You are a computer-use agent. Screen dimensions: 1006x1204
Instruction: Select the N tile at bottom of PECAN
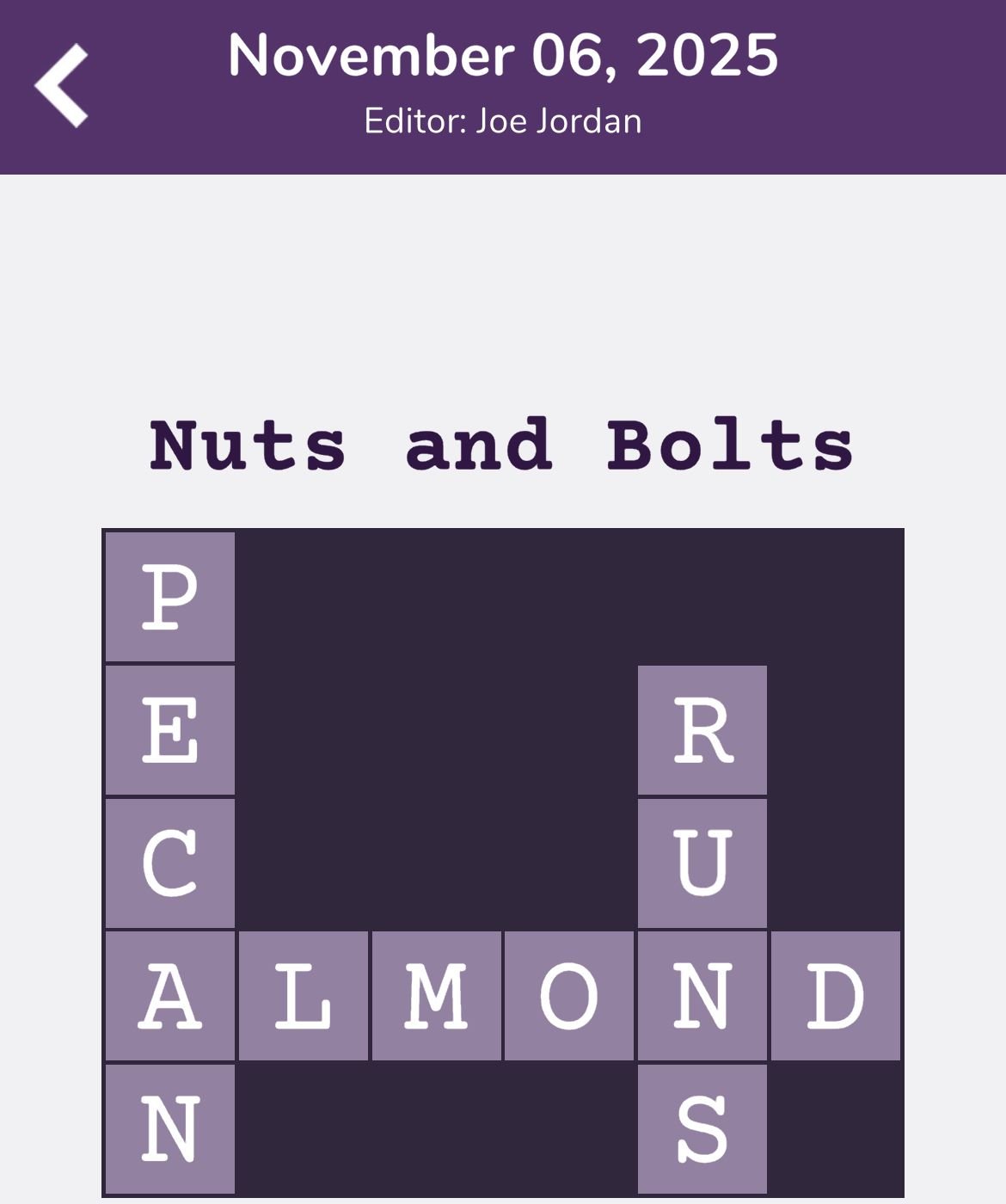169,1135
